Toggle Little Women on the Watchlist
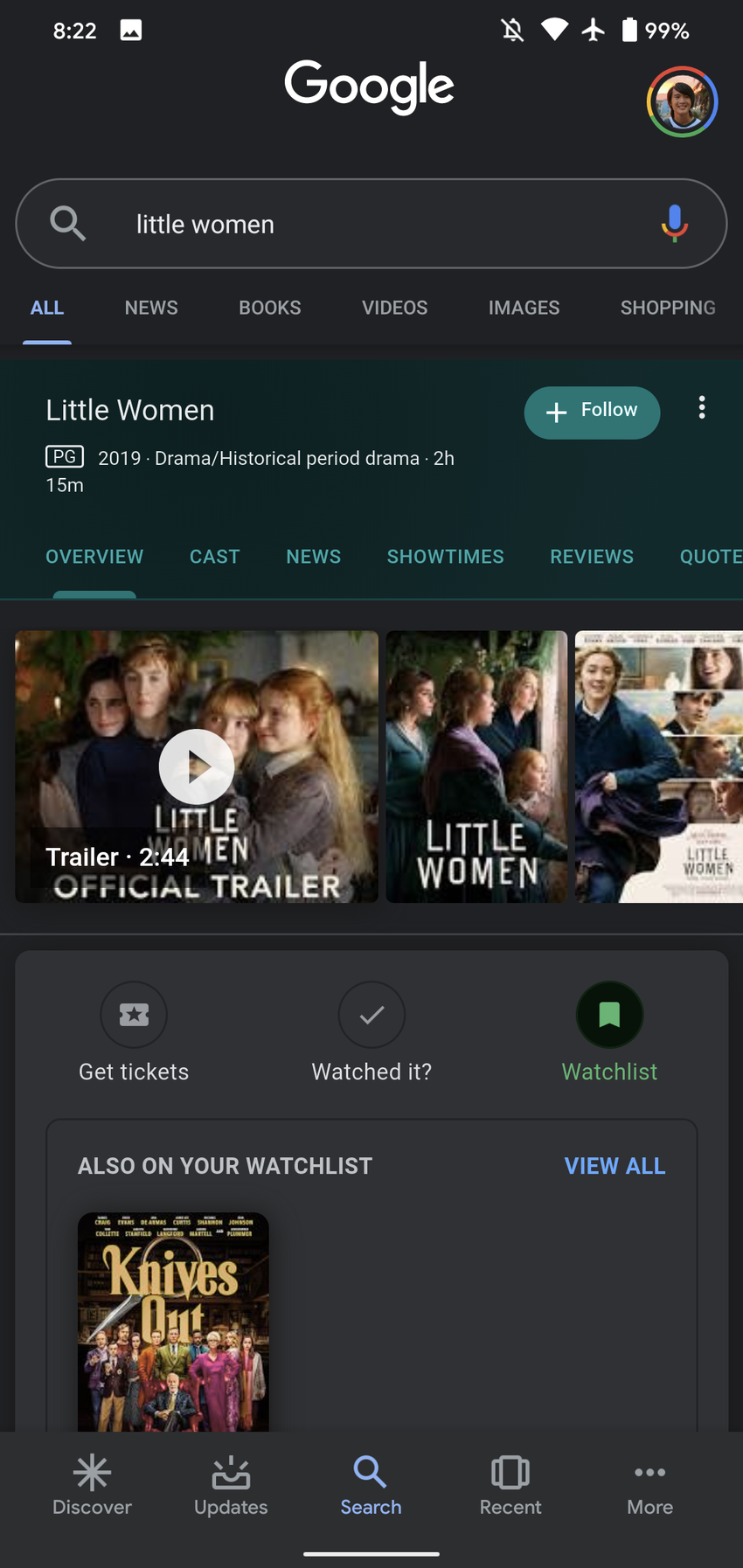 pos(609,1016)
